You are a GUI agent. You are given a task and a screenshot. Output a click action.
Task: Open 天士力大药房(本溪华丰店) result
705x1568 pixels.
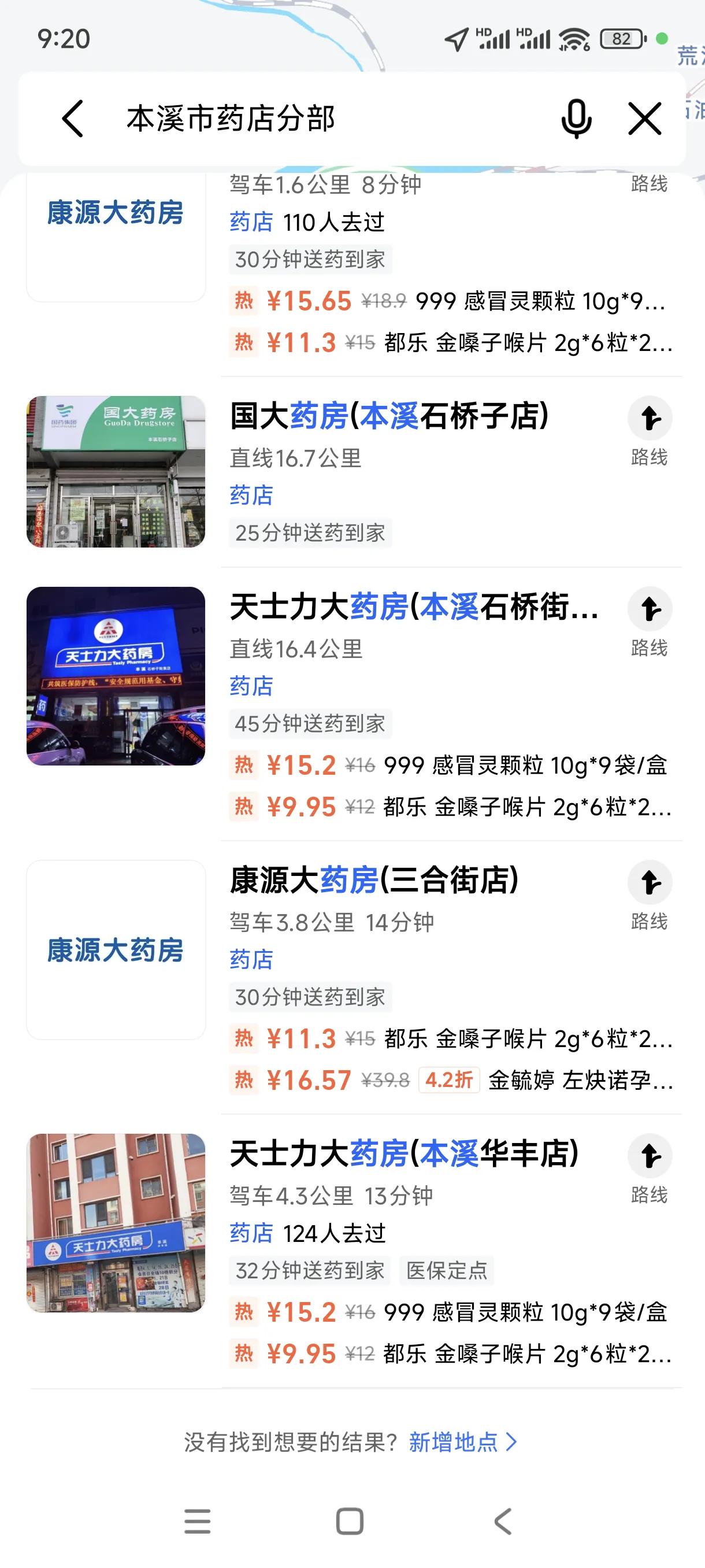click(404, 1153)
